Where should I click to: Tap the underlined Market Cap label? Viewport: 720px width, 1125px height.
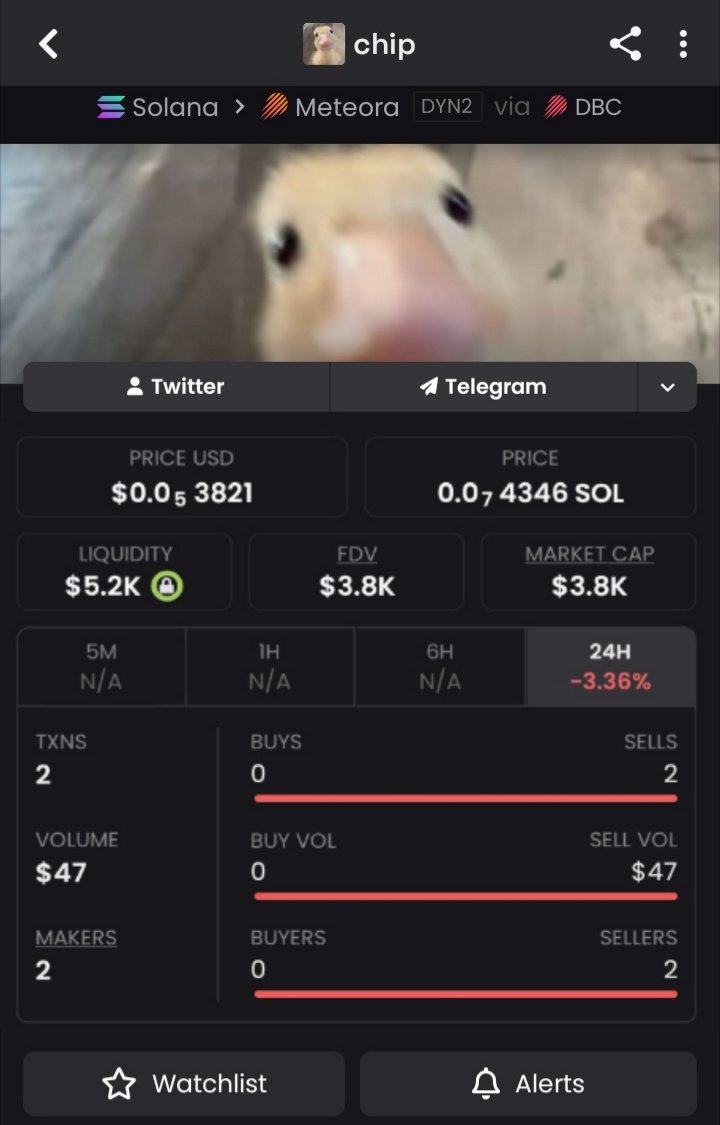click(589, 554)
